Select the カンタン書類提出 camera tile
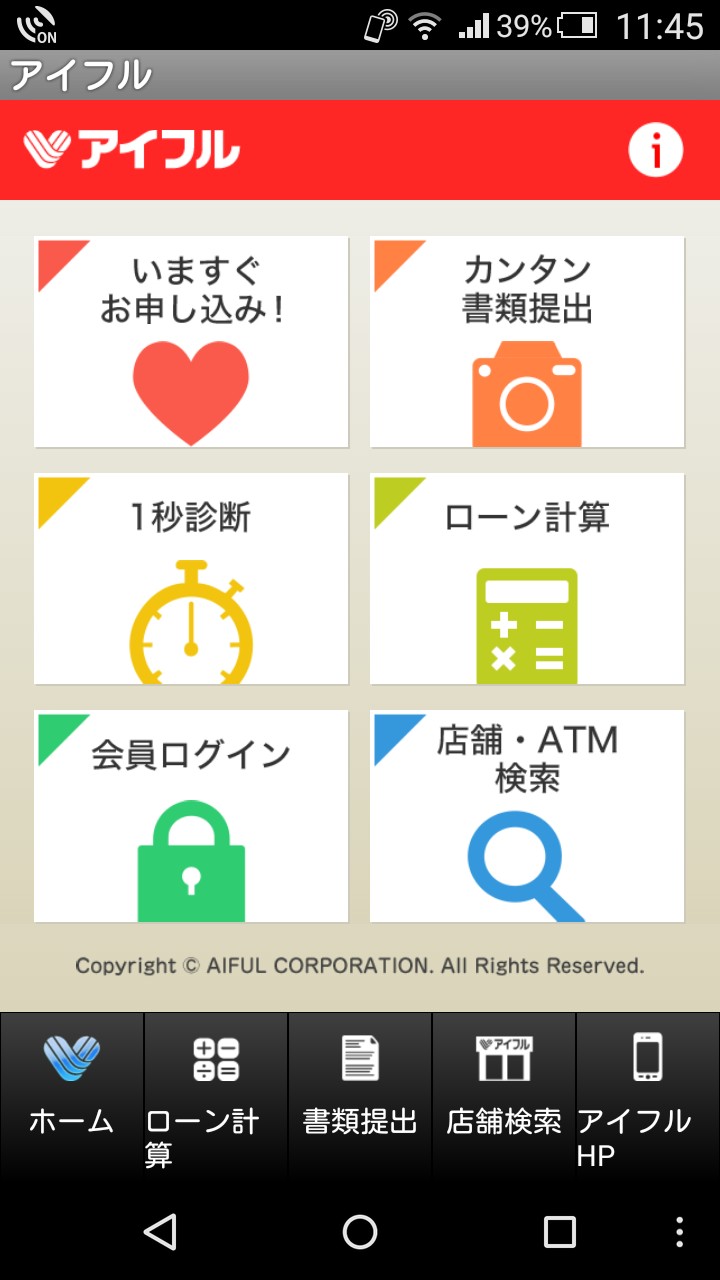This screenshot has height=1280, width=720. [x=527, y=342]
